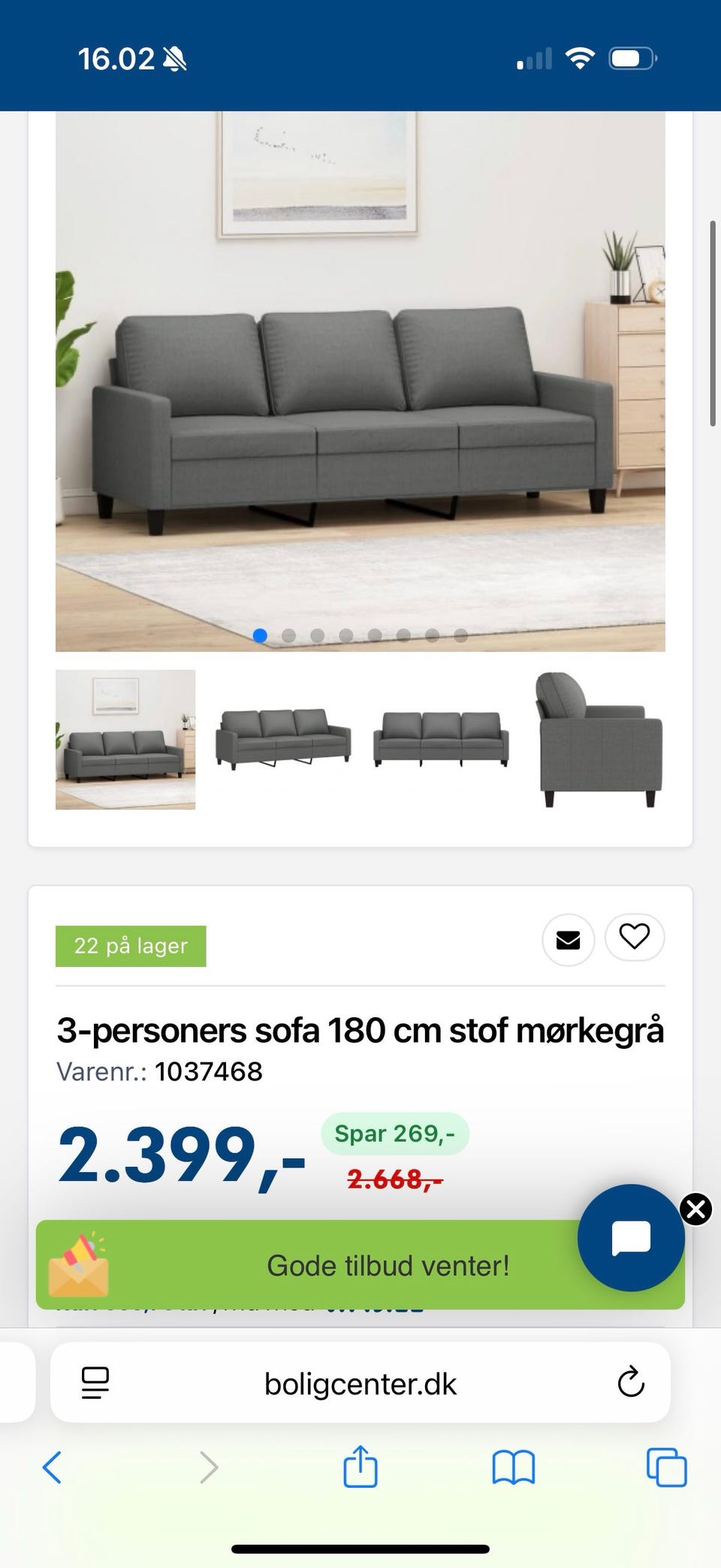Open the envelope share-by-email icon
Viewport: 721px width, 1568px height.
(569, 940)
